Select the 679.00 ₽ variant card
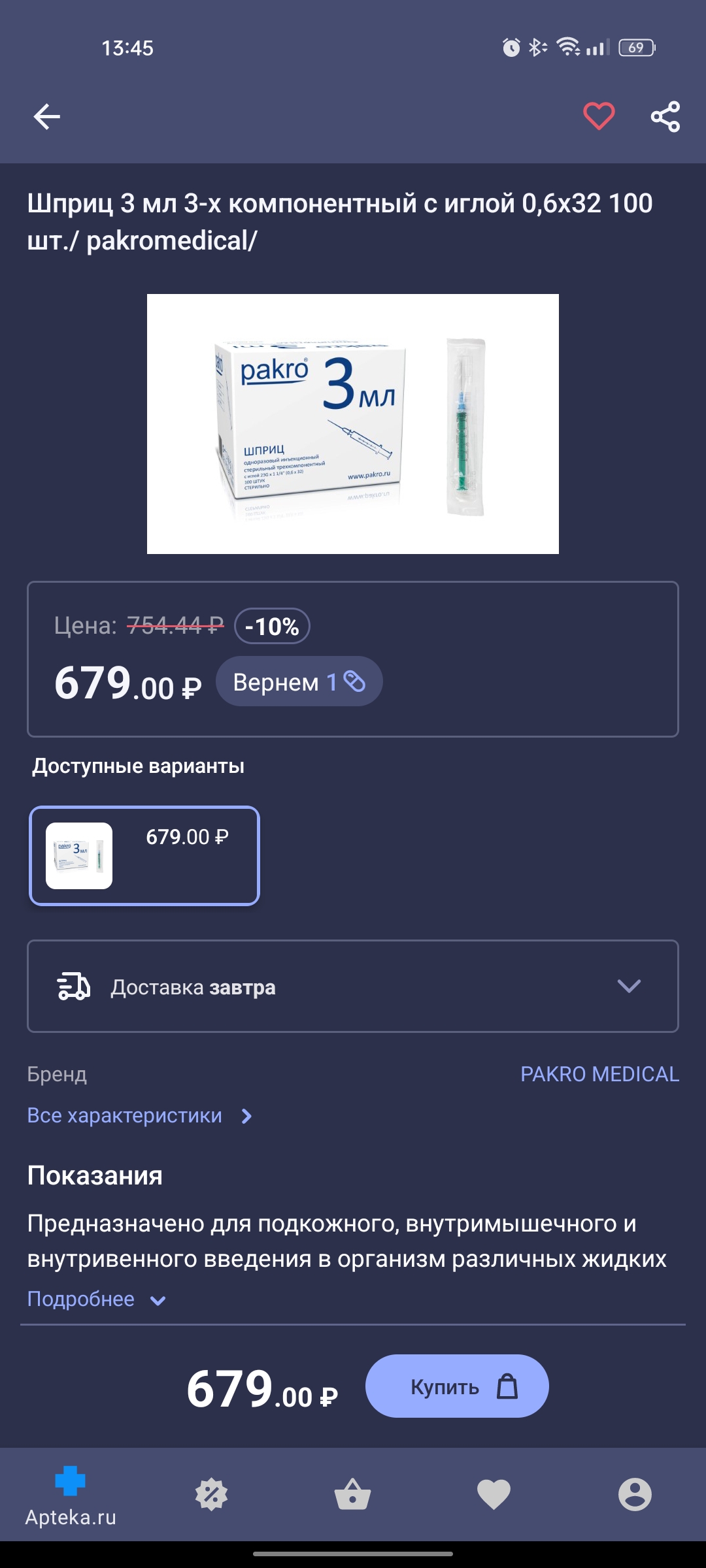Screen dimensions: 706x1568 [x=144, y=856]
